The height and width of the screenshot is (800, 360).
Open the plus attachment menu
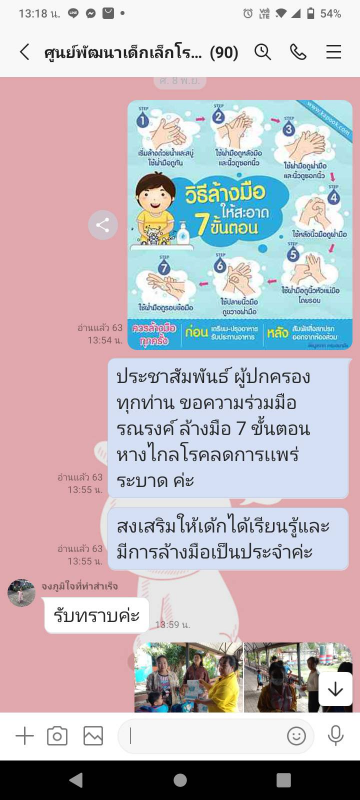(x=24, y=736)
